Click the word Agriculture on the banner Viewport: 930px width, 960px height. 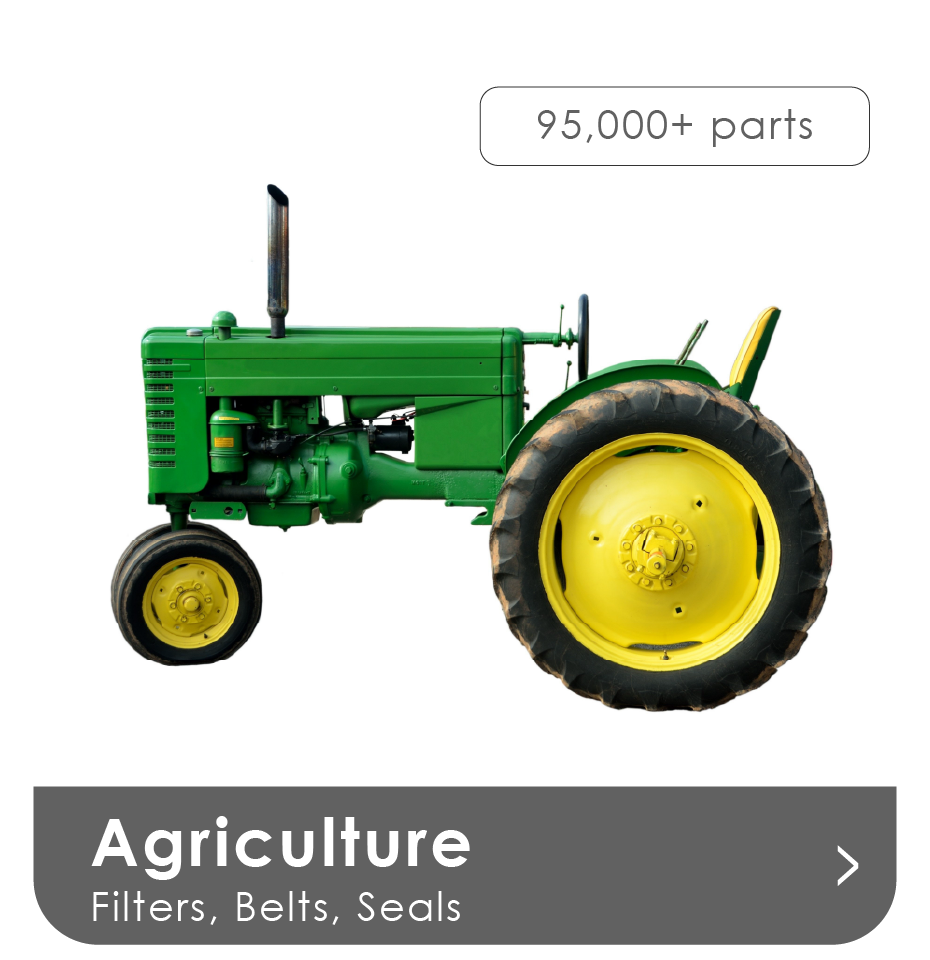click(x=283, y=842)
